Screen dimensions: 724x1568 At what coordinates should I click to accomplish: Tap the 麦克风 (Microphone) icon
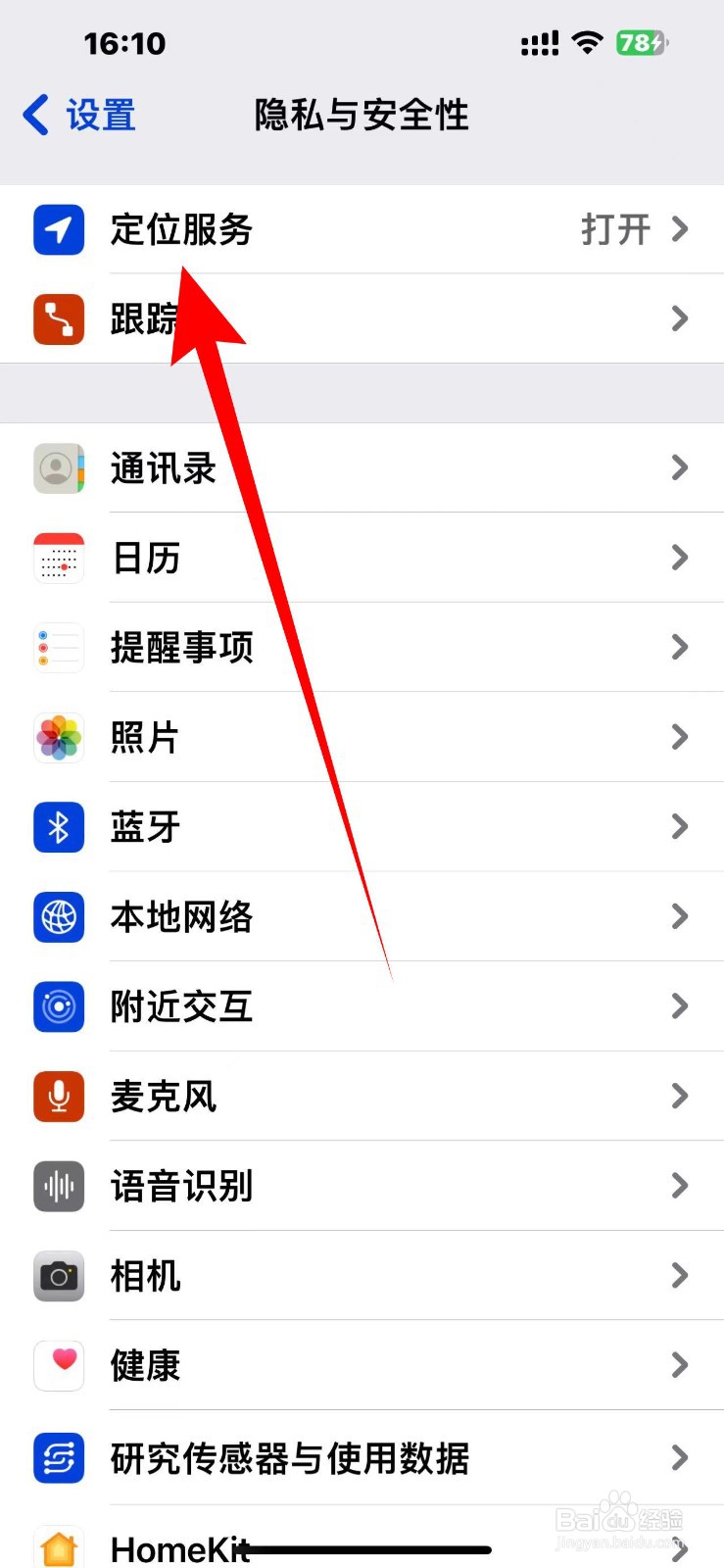[58, 1097]
